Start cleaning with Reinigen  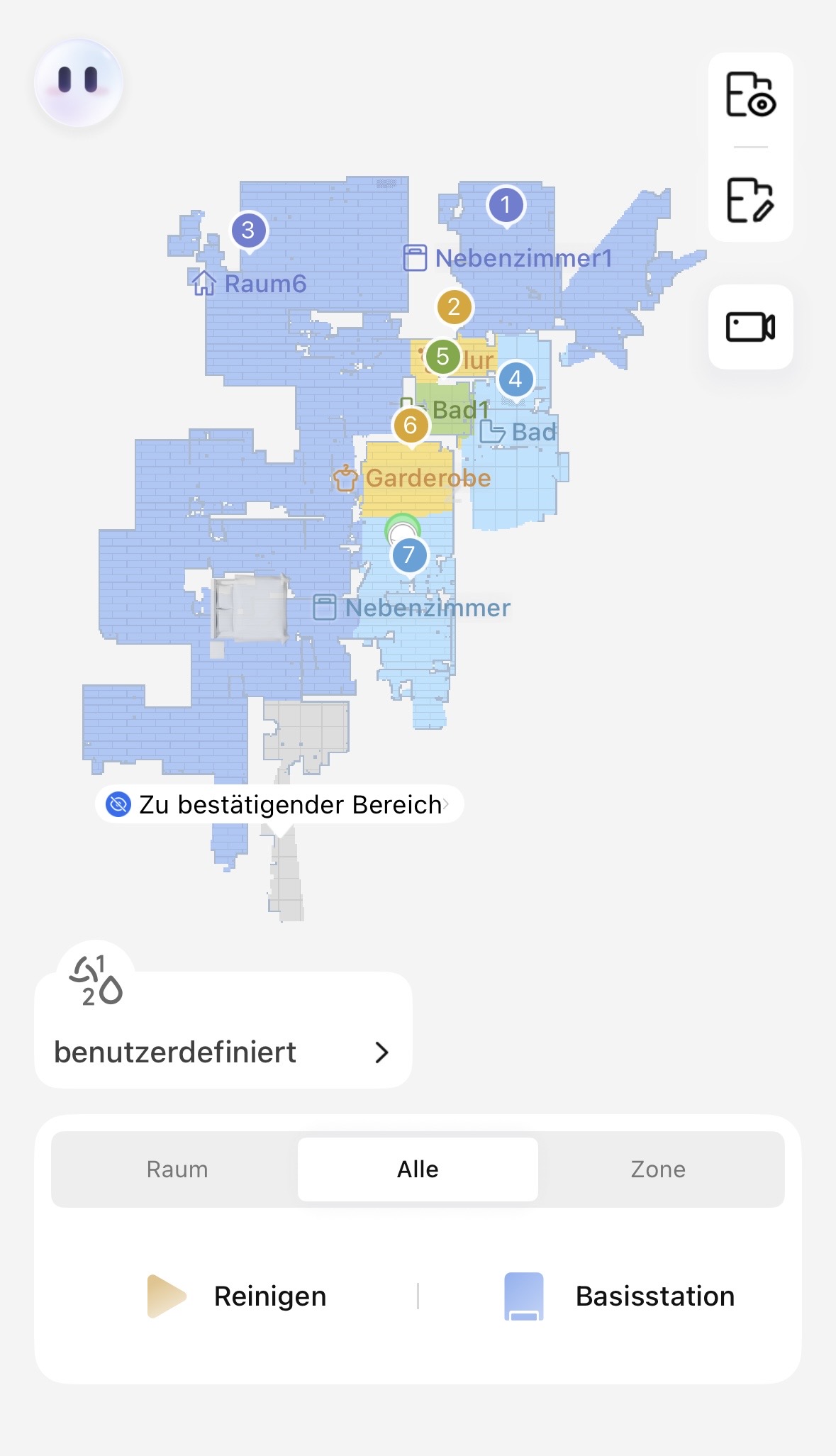point(238,1296)
